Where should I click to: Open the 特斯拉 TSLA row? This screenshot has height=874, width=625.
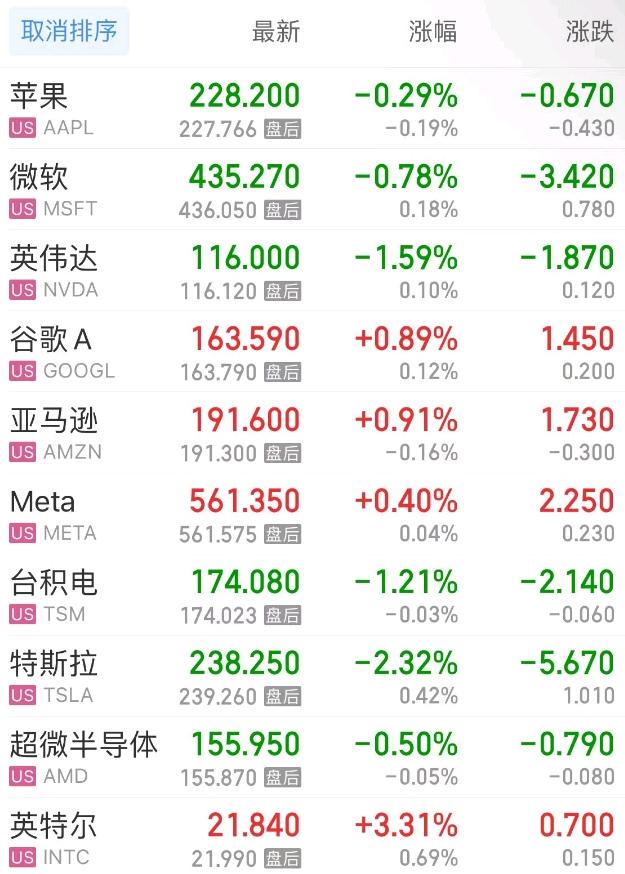click(x=312, y=676)
